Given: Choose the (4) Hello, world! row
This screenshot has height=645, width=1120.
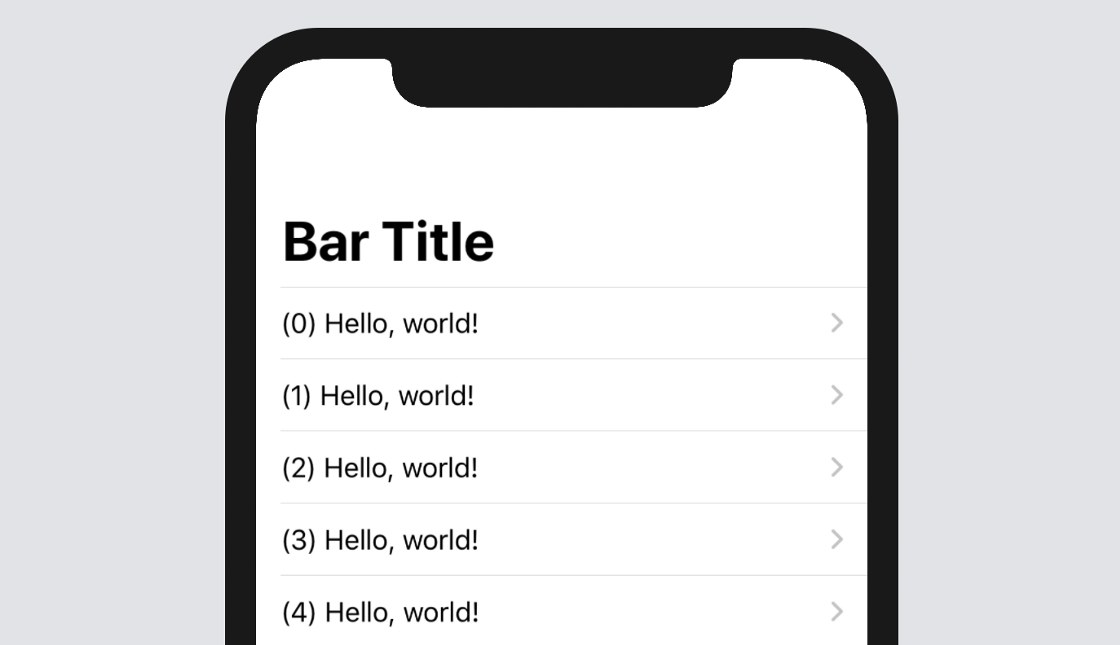Looking at the screenshot, I should tap(560, 611).
